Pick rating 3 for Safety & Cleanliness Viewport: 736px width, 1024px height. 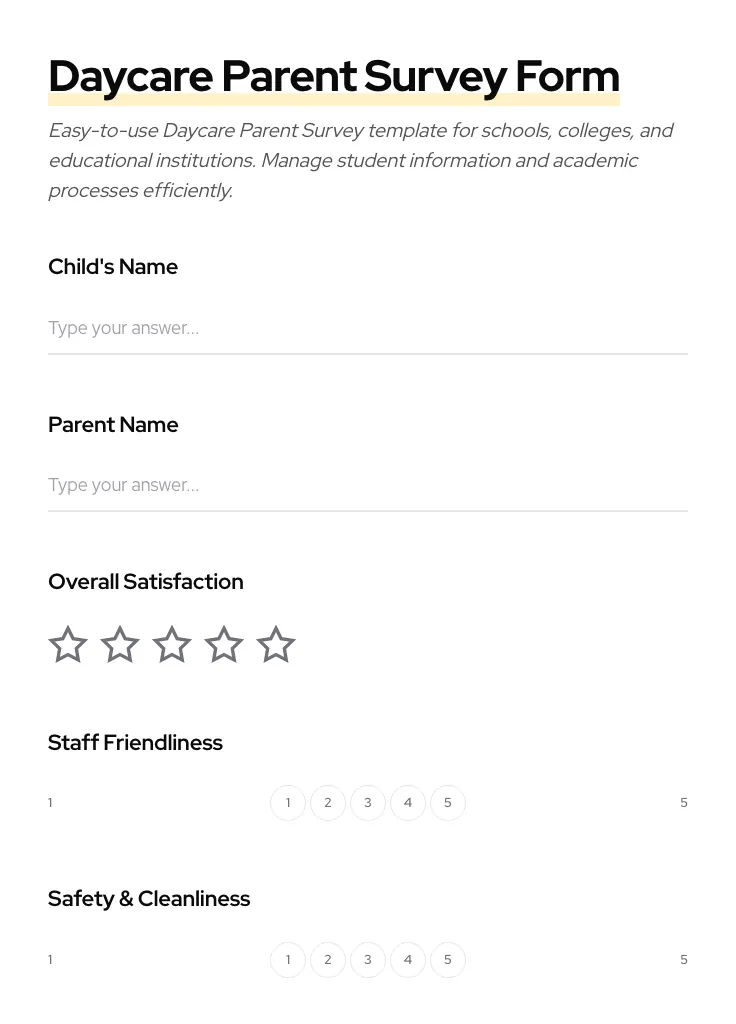click(368, 959)
